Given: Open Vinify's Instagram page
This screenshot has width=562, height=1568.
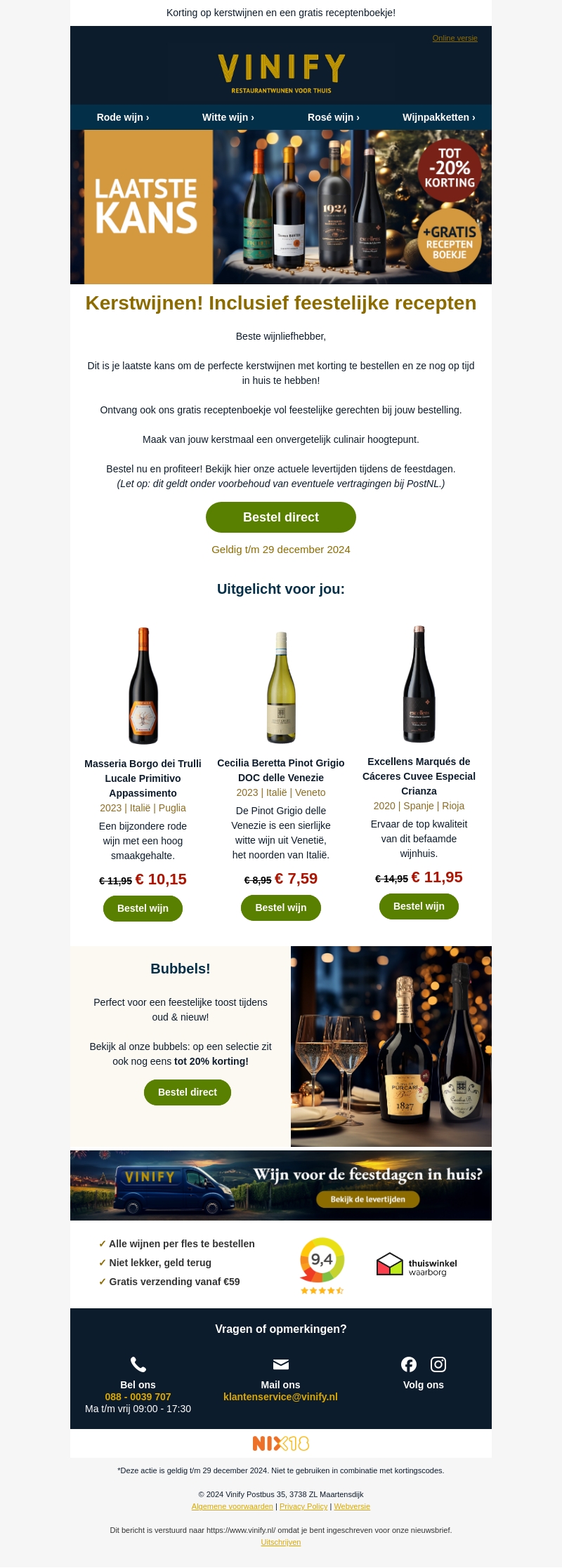Looking at the screenshot, I should pos(438,1364).
